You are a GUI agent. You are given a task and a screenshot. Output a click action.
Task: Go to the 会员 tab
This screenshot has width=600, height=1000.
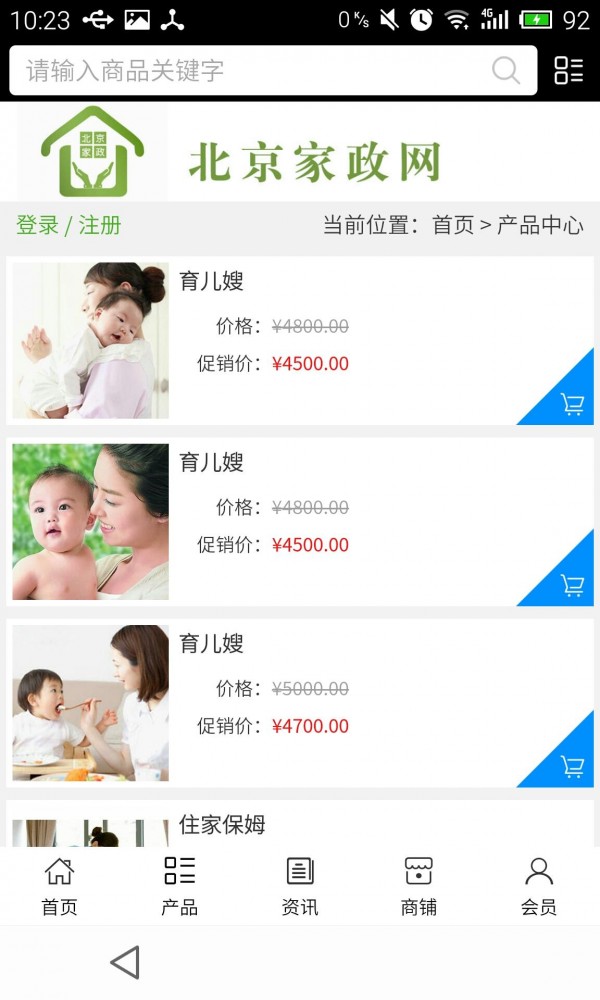(x=539, y=886)
